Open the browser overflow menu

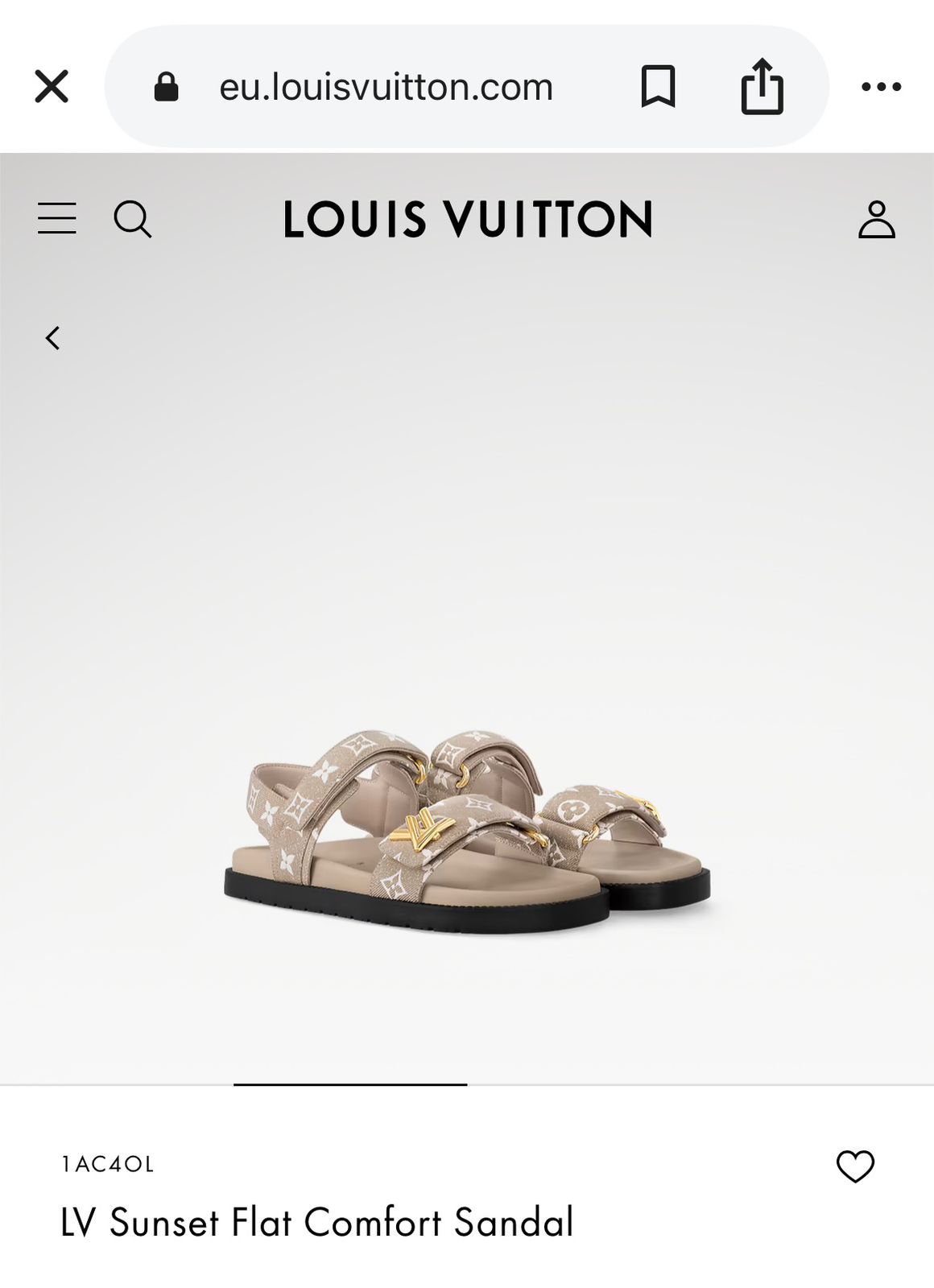tap(881, 86)
